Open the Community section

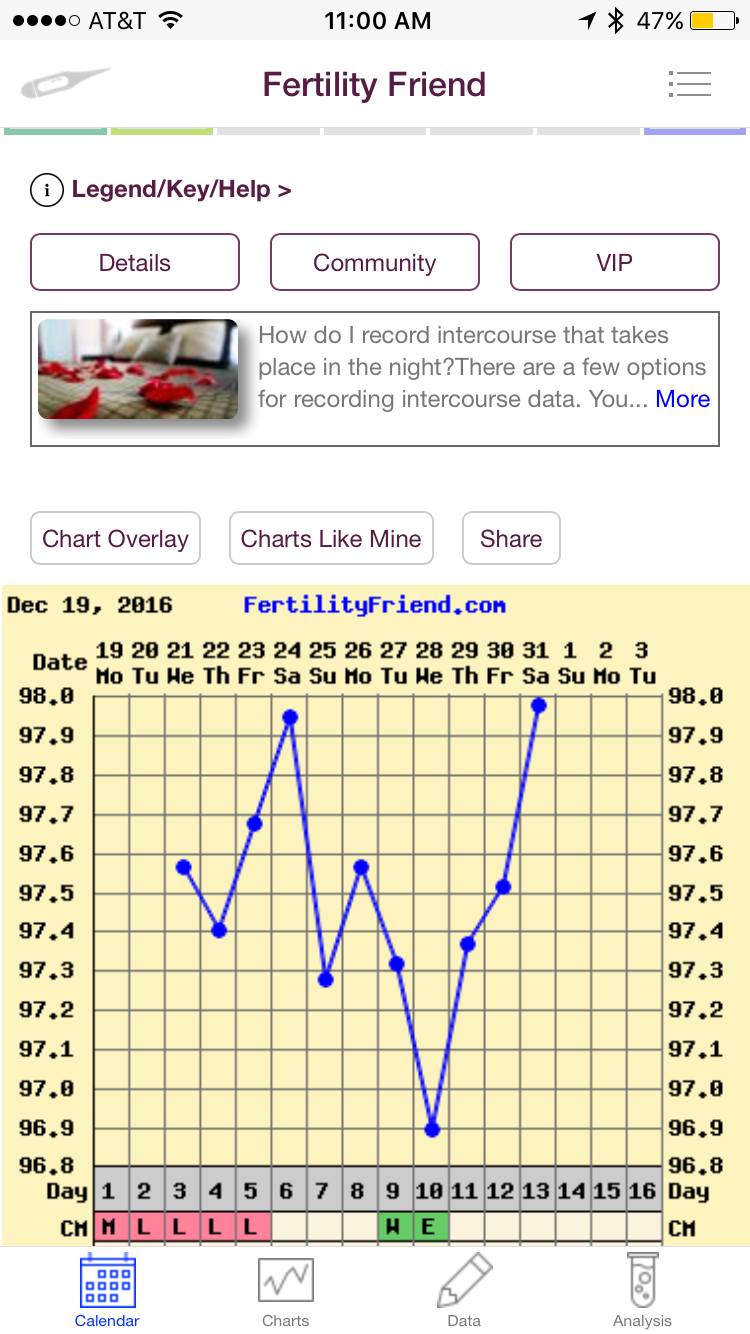375,262
